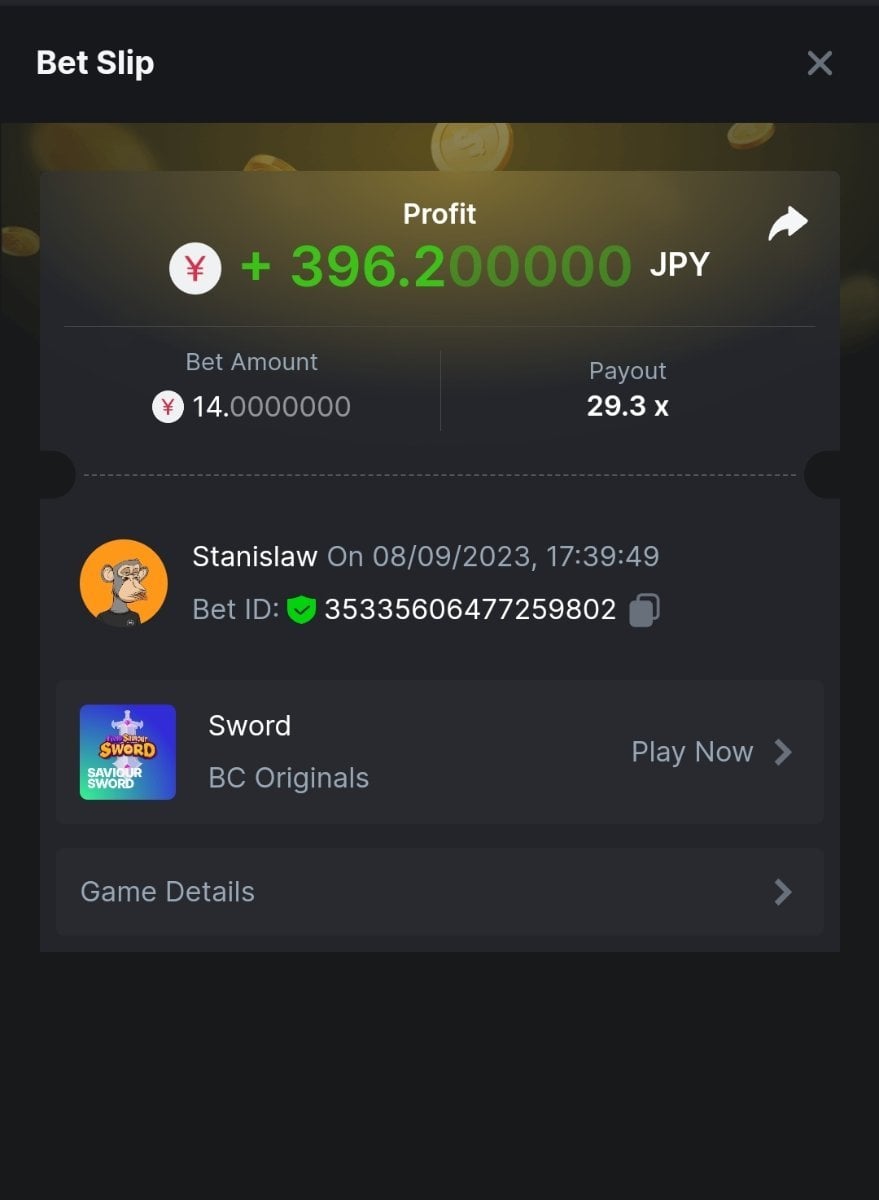The image size is (879, 1200).
Task: Open Stanislaw's profile avatar
Action: coord(124,584)
